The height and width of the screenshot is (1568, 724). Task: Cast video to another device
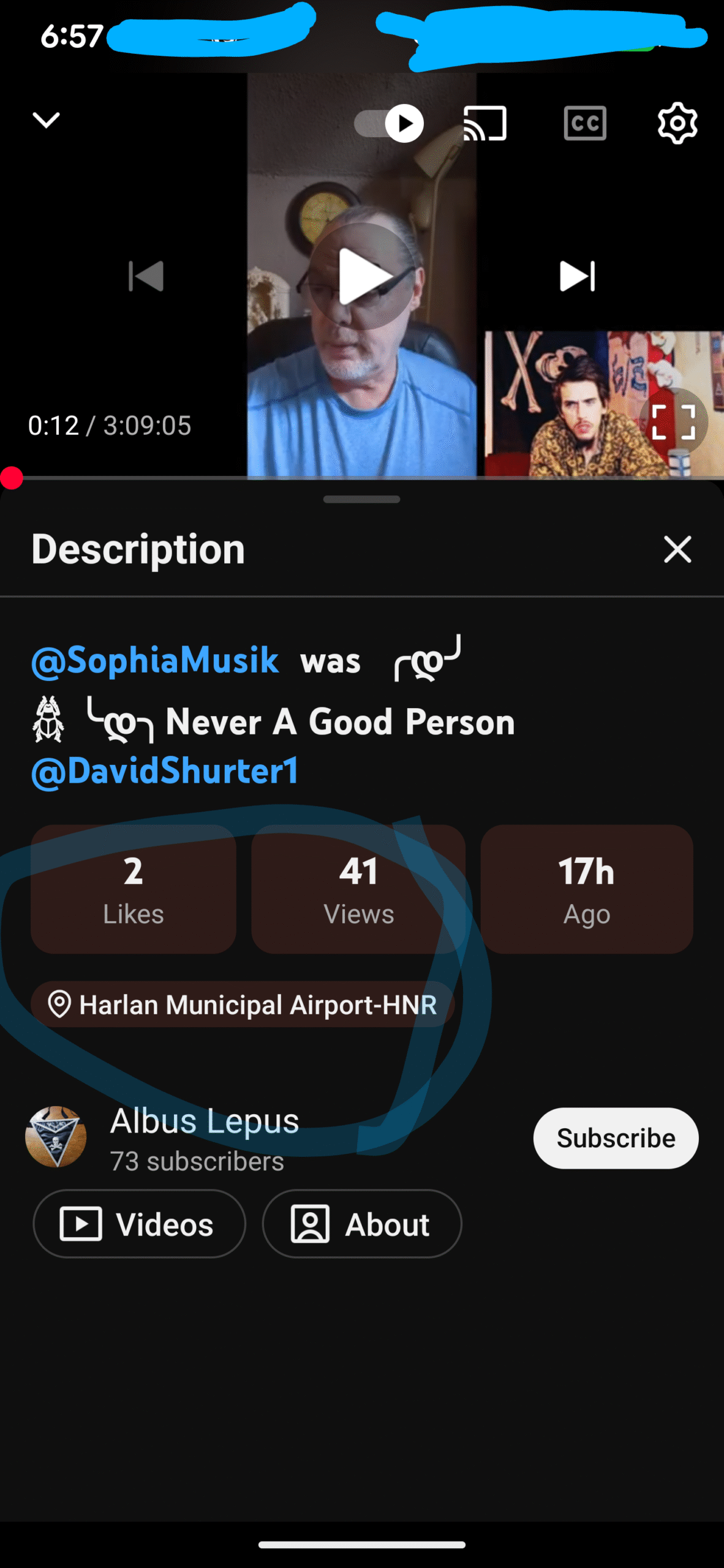click(485, 124)
